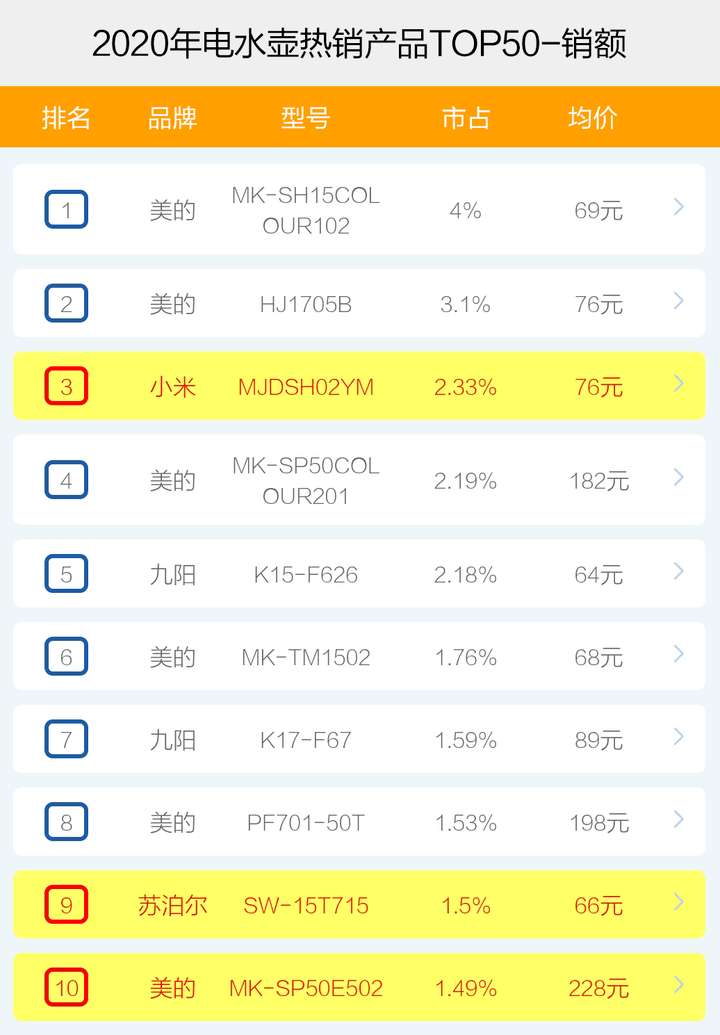Click the red rank 10 badge

[66, 987]
